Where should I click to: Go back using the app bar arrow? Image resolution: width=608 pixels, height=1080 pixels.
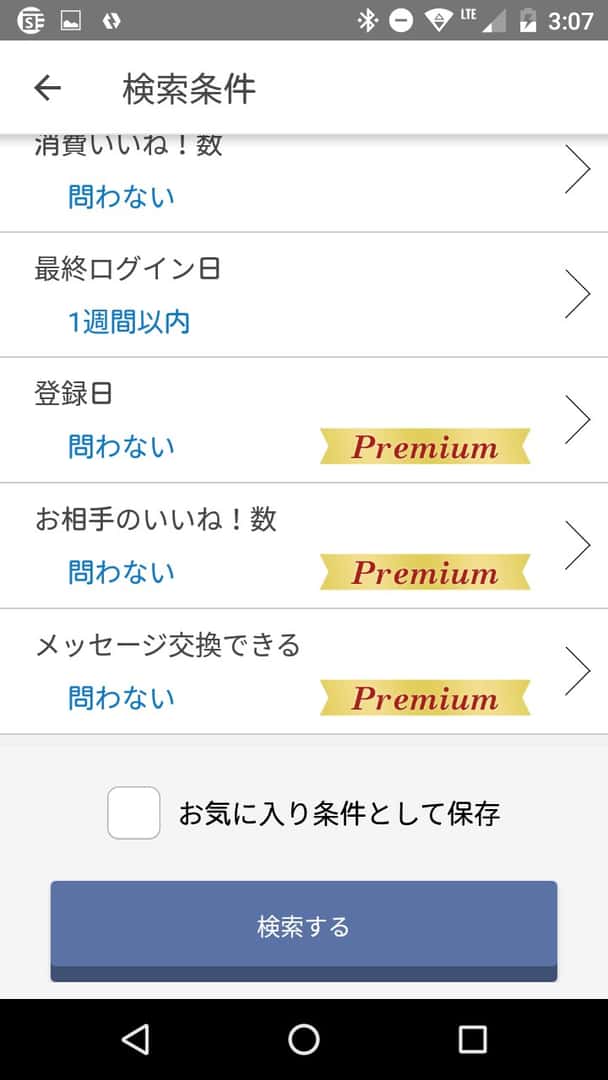47,88
